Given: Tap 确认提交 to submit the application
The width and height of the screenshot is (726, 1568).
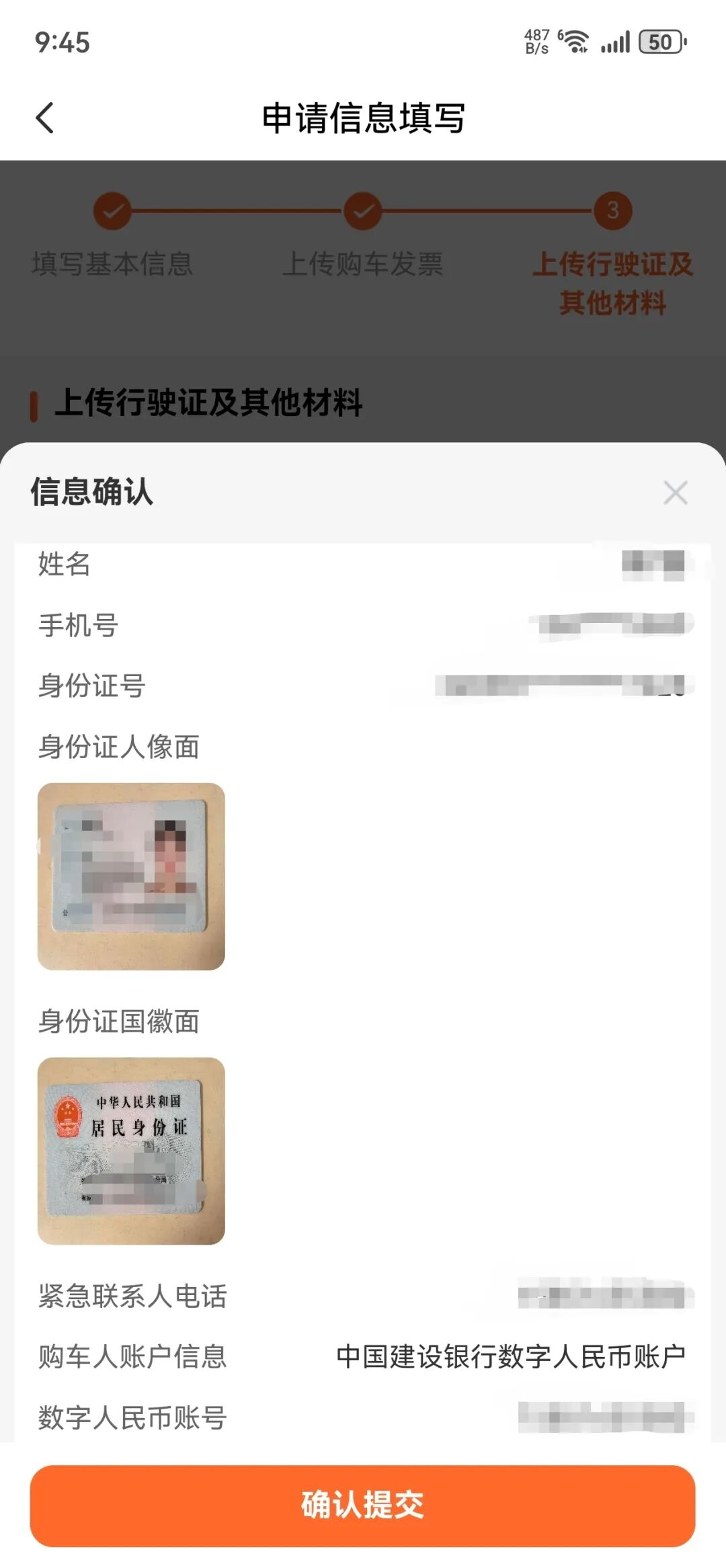Looking at the screenshot, I should 362,1505.
